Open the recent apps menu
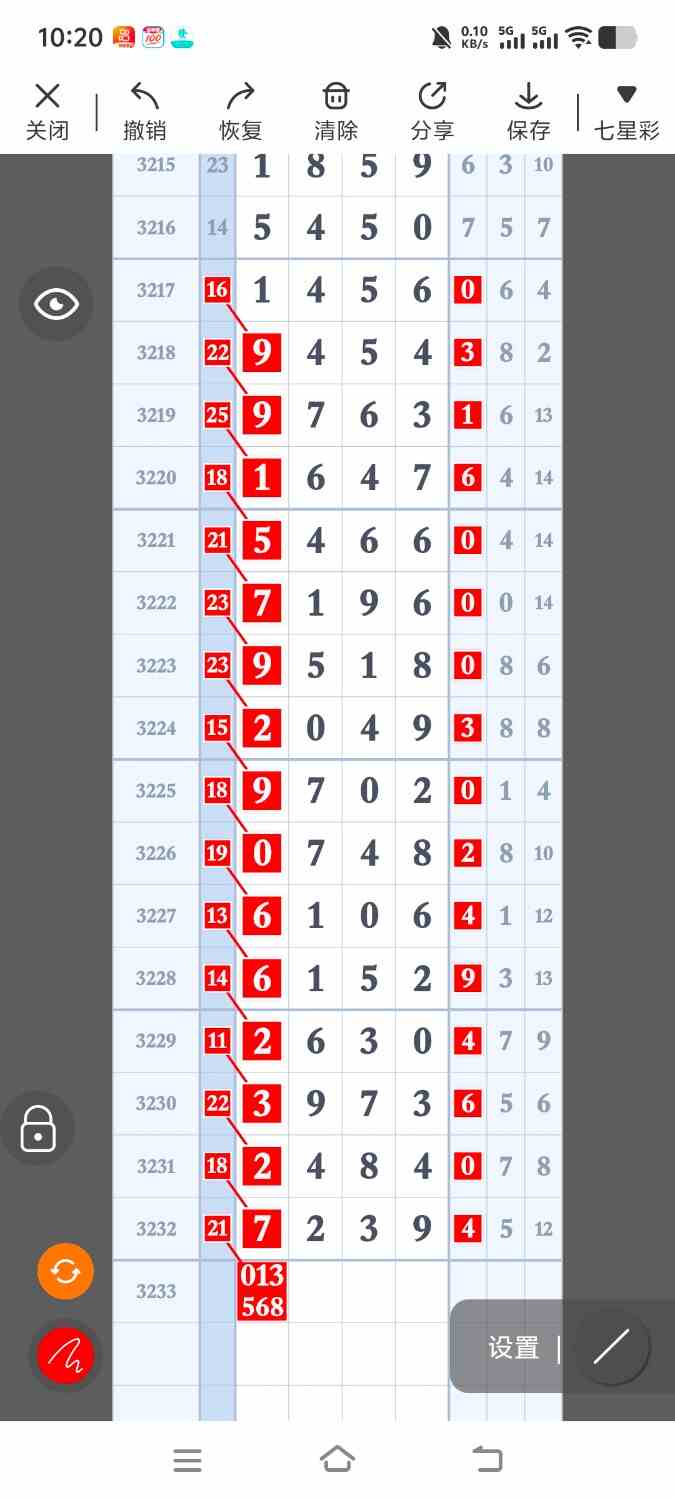The image size is (675, 1500). tap(187, 1460)
